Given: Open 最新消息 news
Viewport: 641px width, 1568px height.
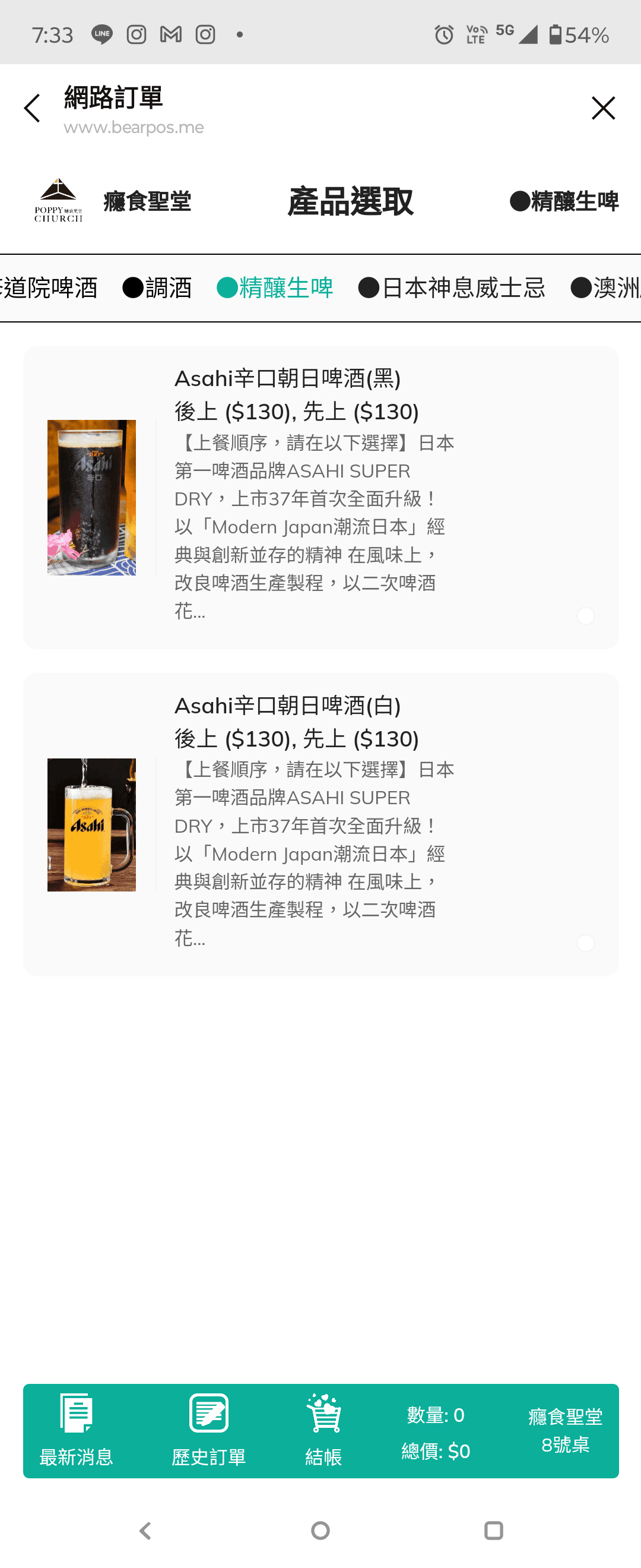Looking at the screenshot, I should (76, 1430).
